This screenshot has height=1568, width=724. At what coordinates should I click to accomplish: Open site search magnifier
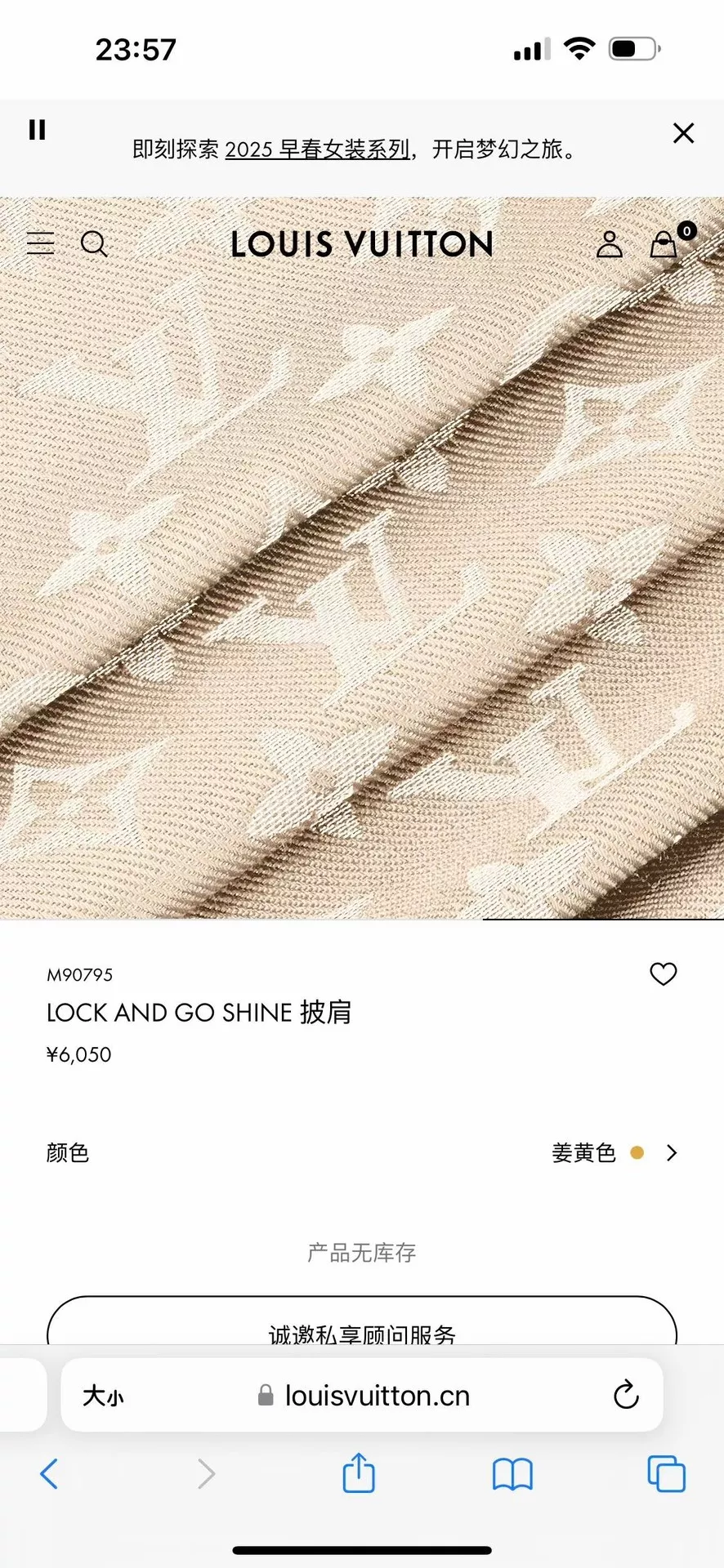click(94, 243)
